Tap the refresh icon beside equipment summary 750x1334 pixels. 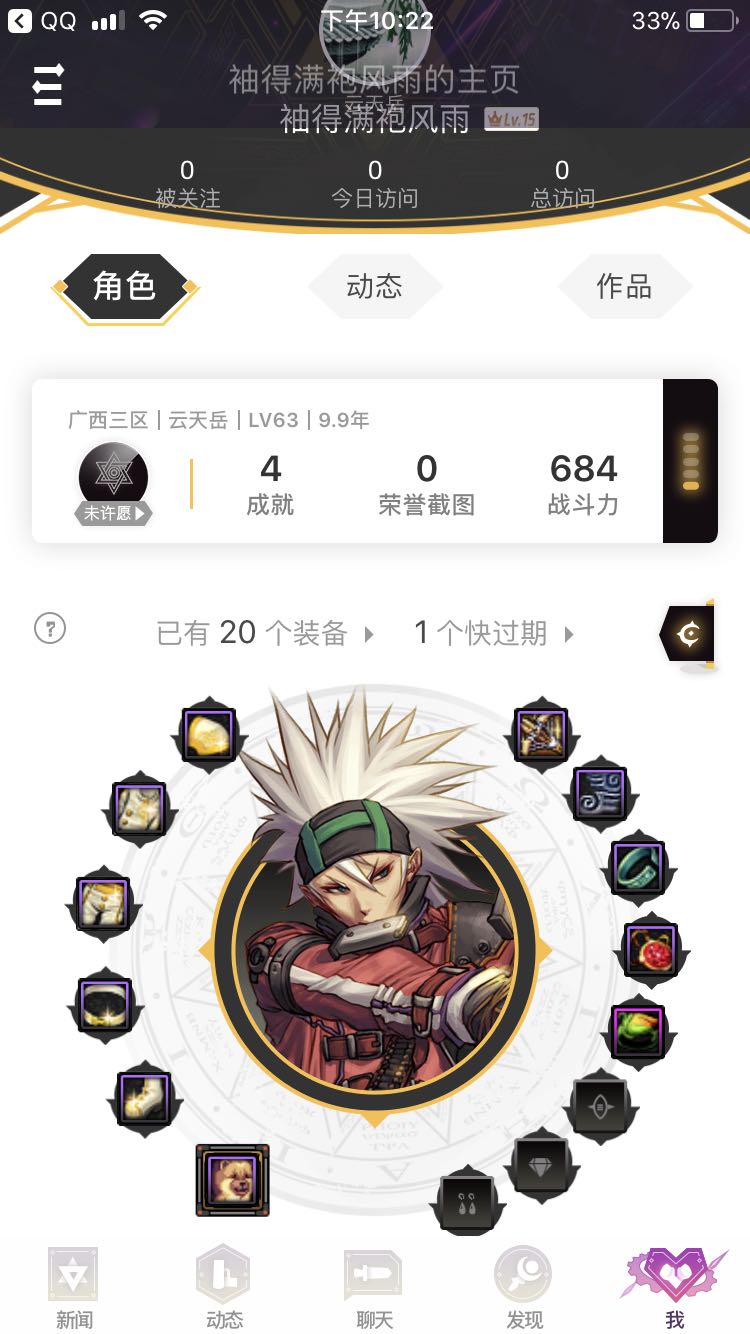click(688, 633)
